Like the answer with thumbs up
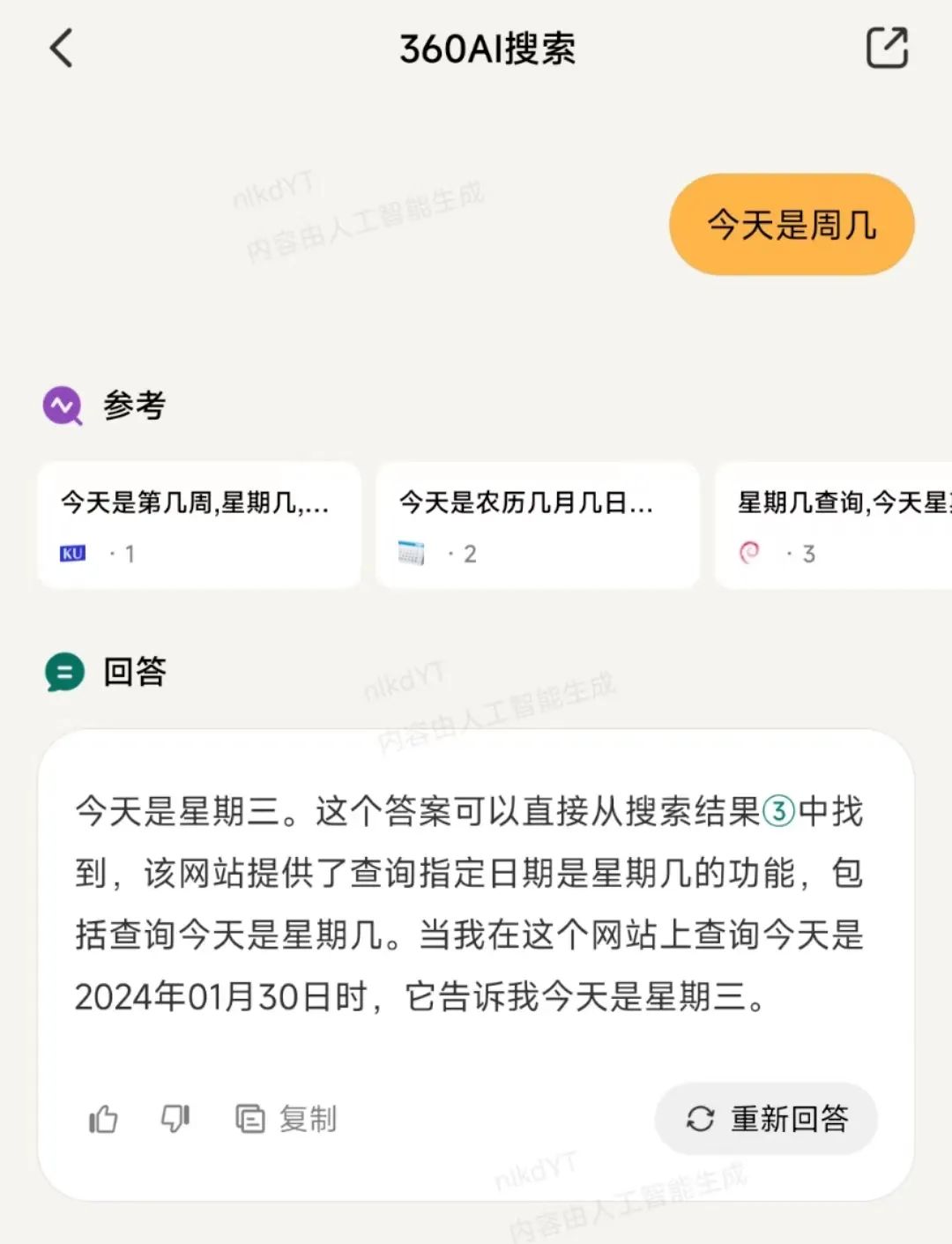The image size is (952, 1244). pos(104,1119)
